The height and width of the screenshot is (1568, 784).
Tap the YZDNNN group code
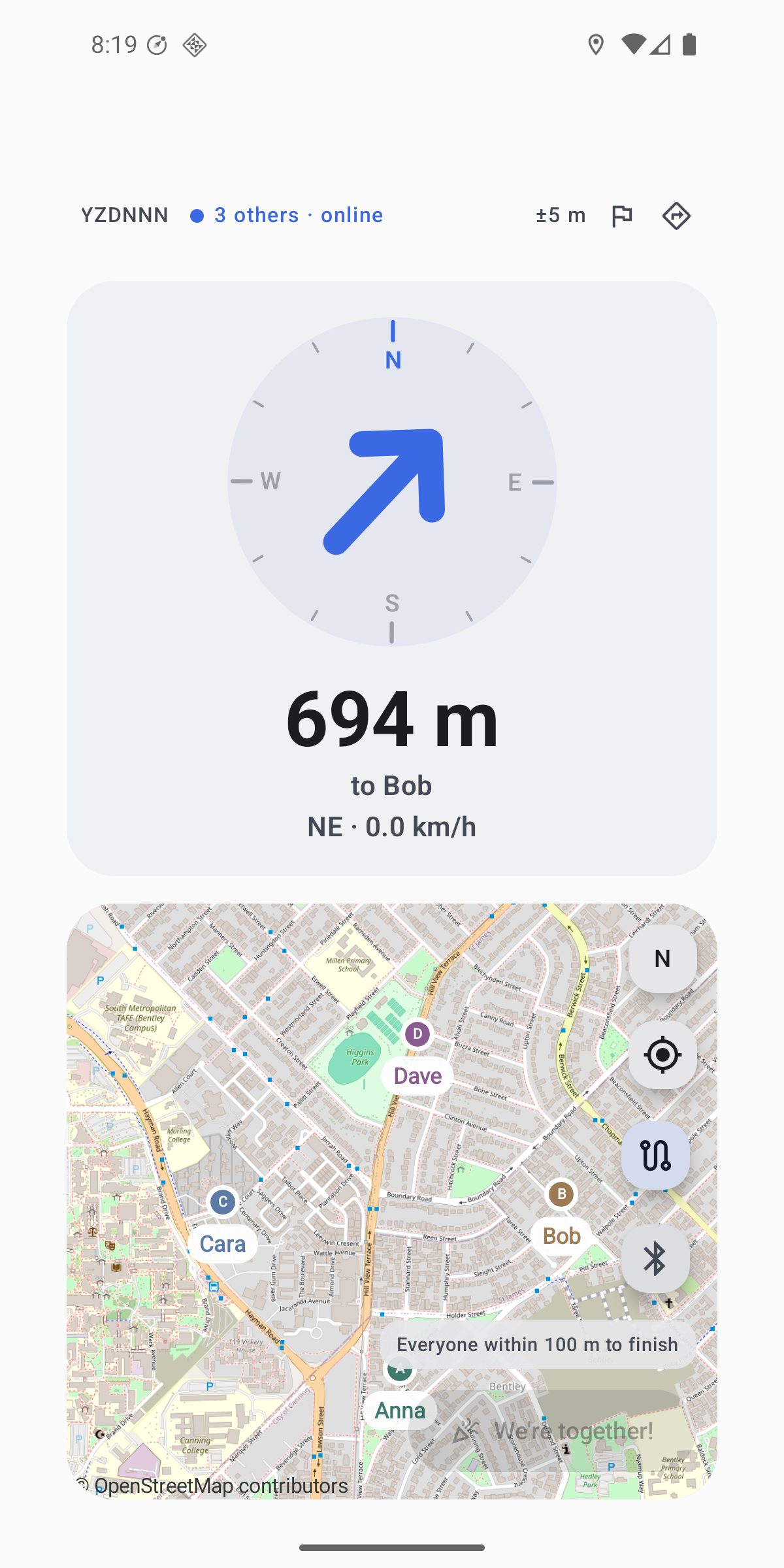pyautogui.click(x=125, y=215)
